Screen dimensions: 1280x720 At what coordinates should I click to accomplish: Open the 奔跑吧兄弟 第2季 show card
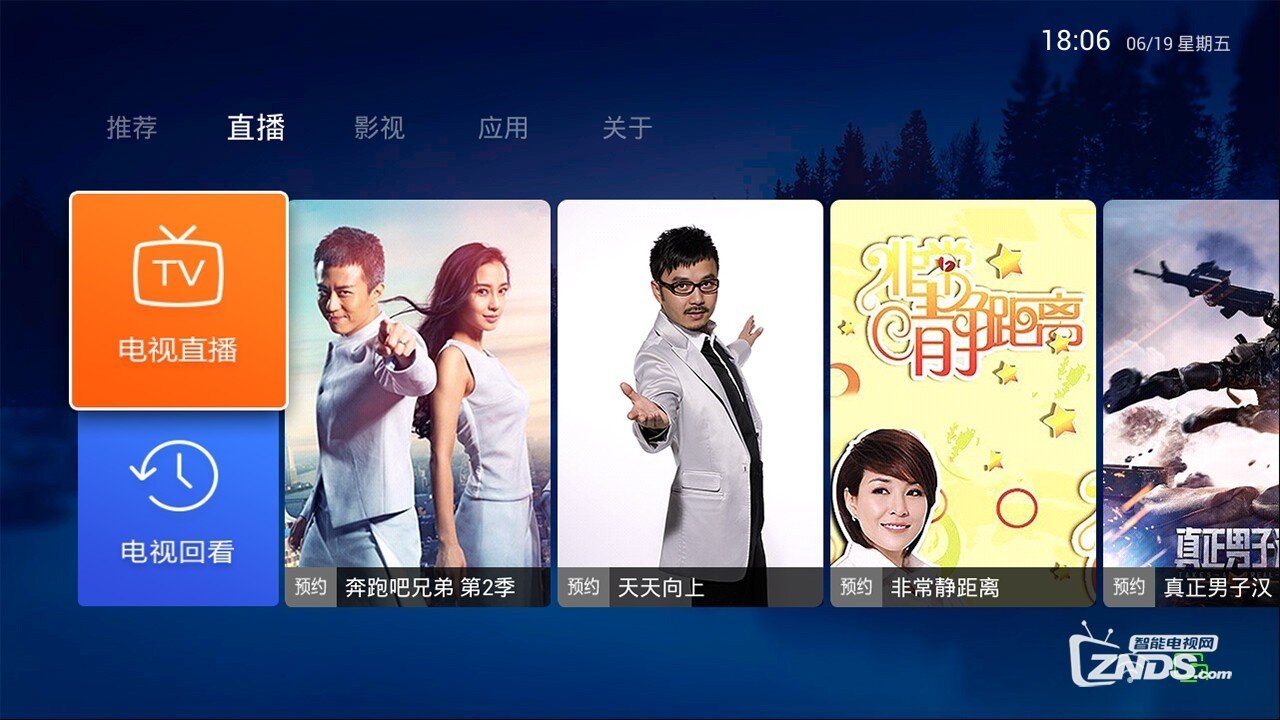click(418, 402)
